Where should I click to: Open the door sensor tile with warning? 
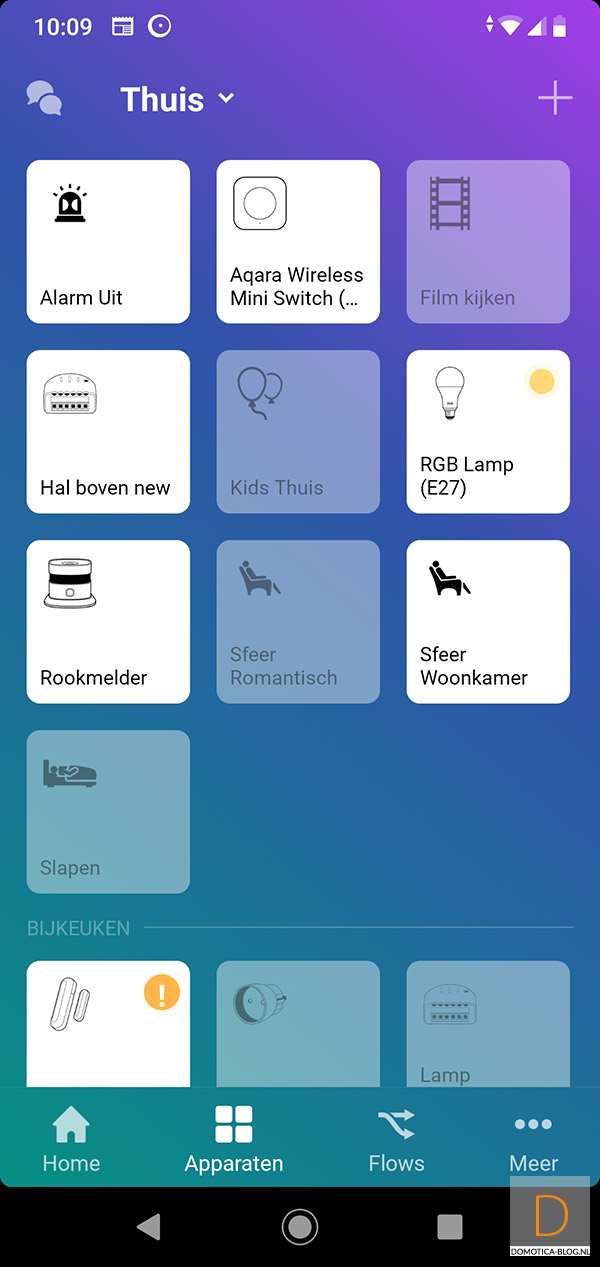coord(108,1022)
